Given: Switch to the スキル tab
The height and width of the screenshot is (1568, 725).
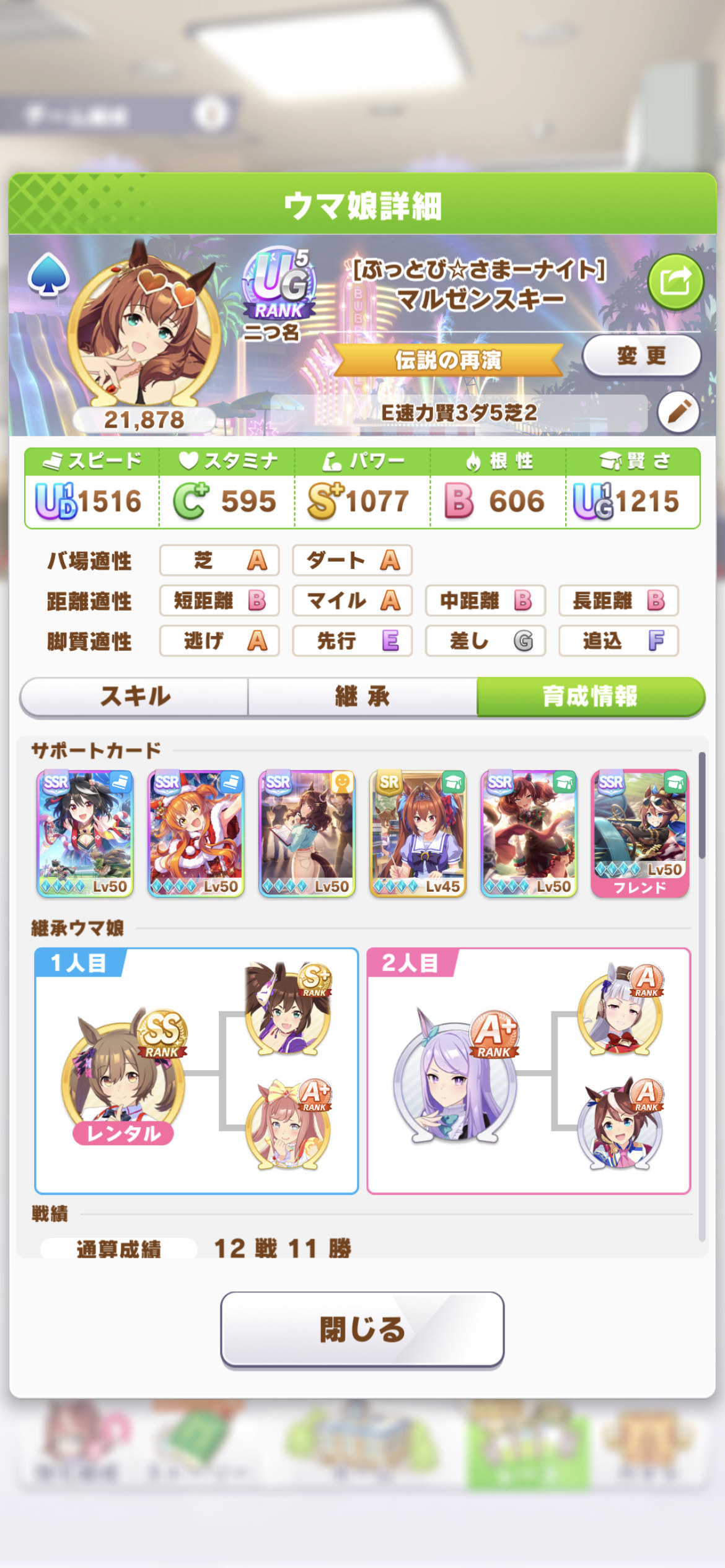Looking at the screenshot, I should click(x=134, y=697).
